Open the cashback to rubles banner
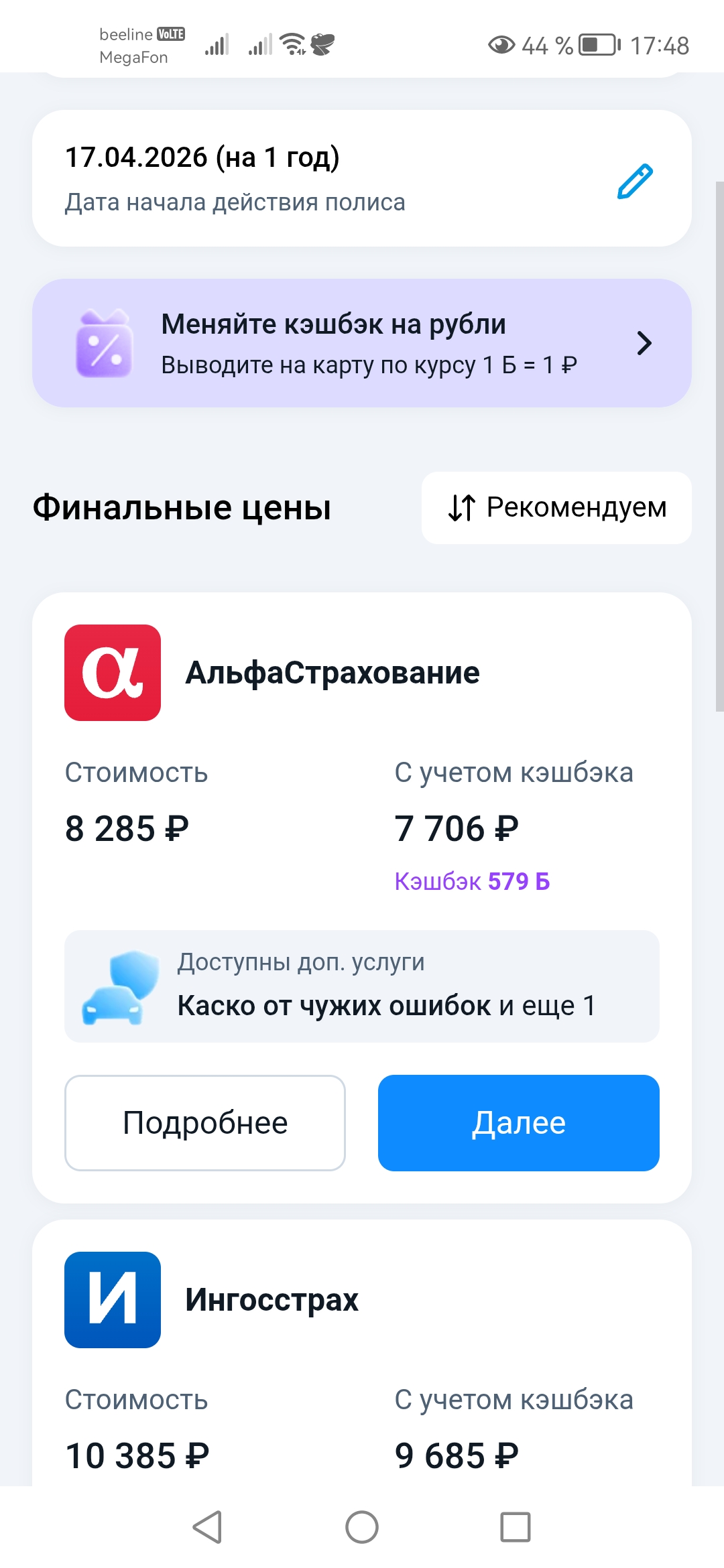 click(x=362, y=343)
